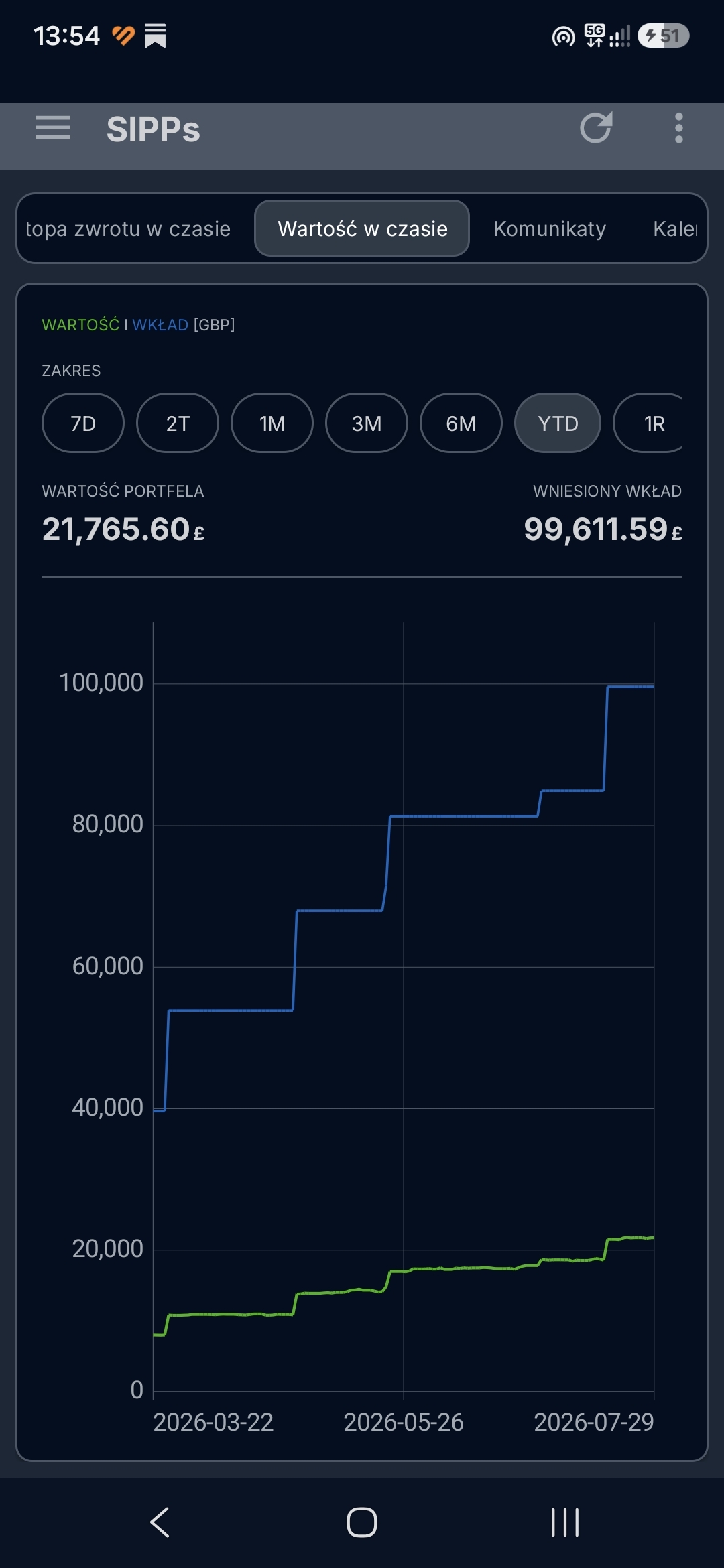
Task: Switch range to 6M
Action: [461, 423]
